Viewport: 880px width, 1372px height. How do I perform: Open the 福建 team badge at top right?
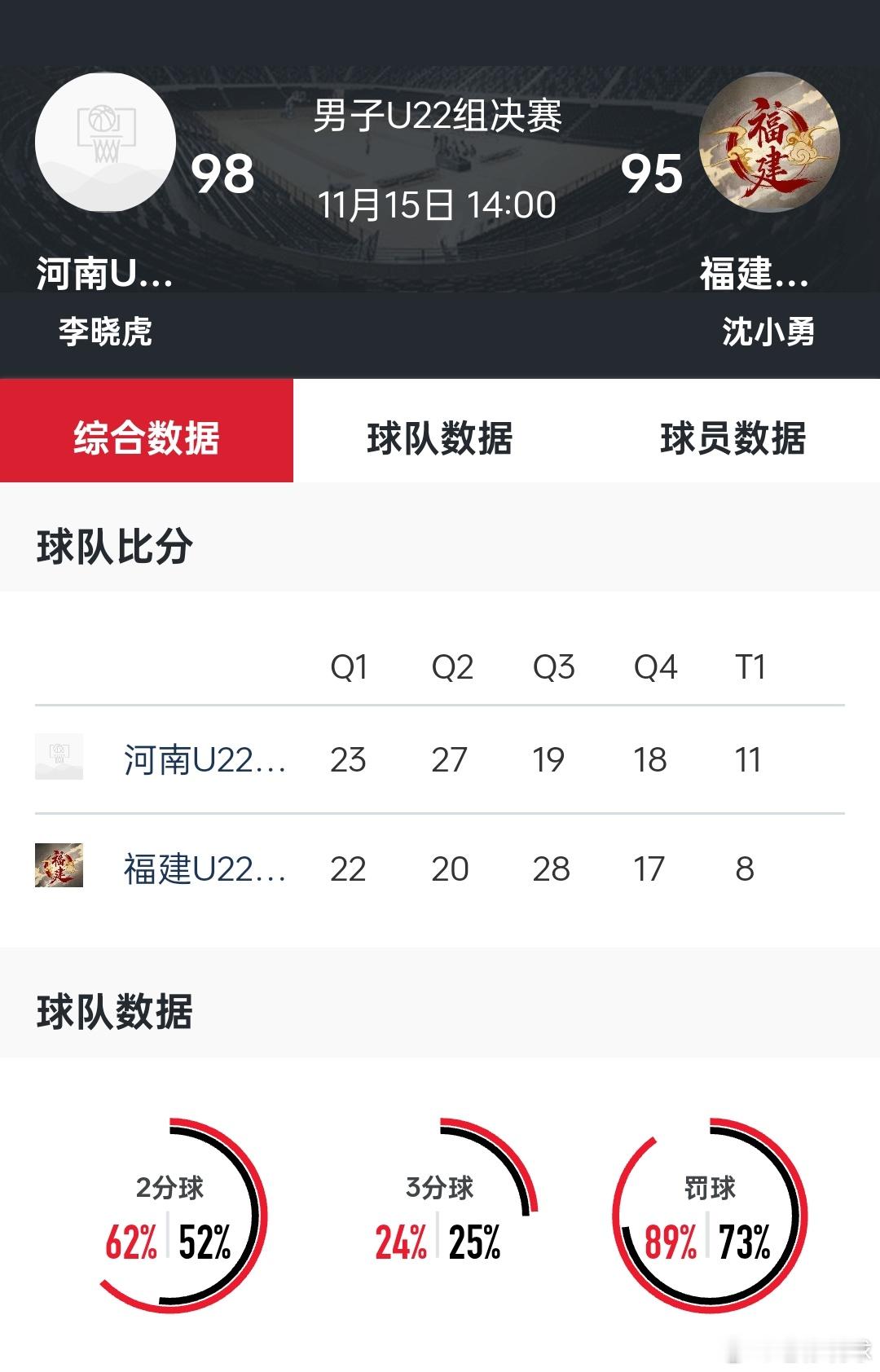tap(774, 140)
